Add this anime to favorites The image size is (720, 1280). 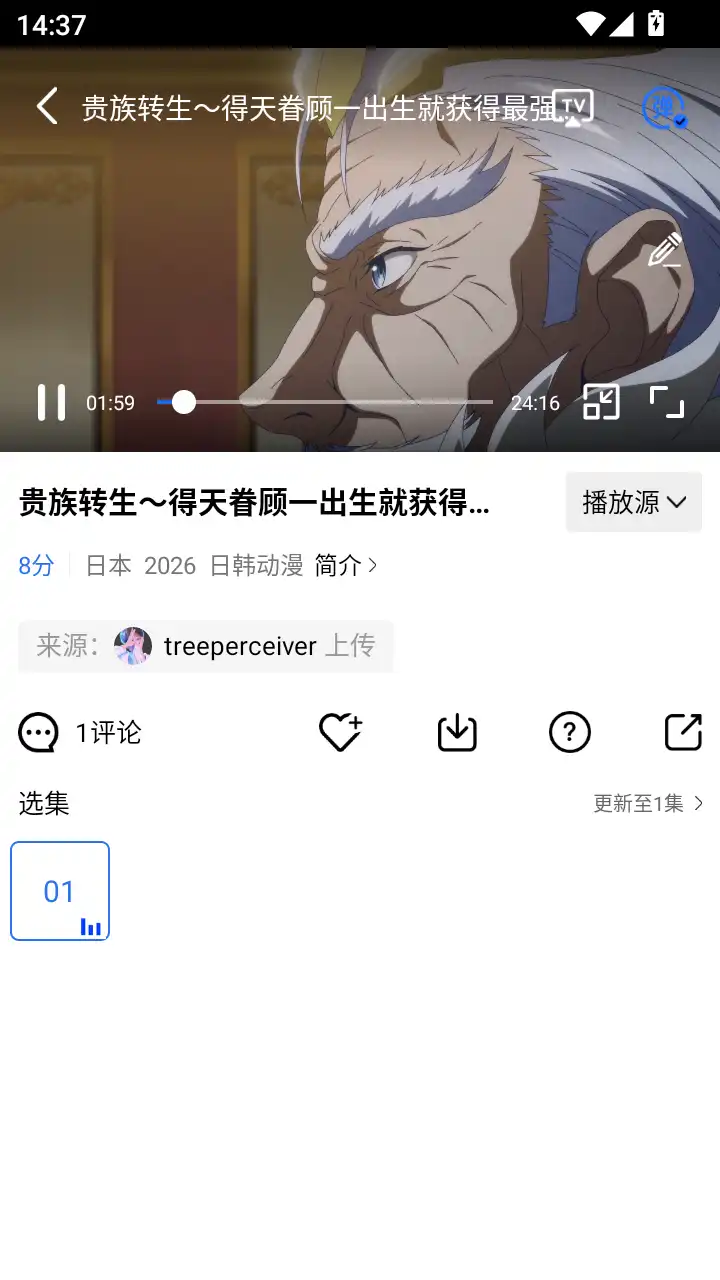pyautogui.click(x=340, y=732)
